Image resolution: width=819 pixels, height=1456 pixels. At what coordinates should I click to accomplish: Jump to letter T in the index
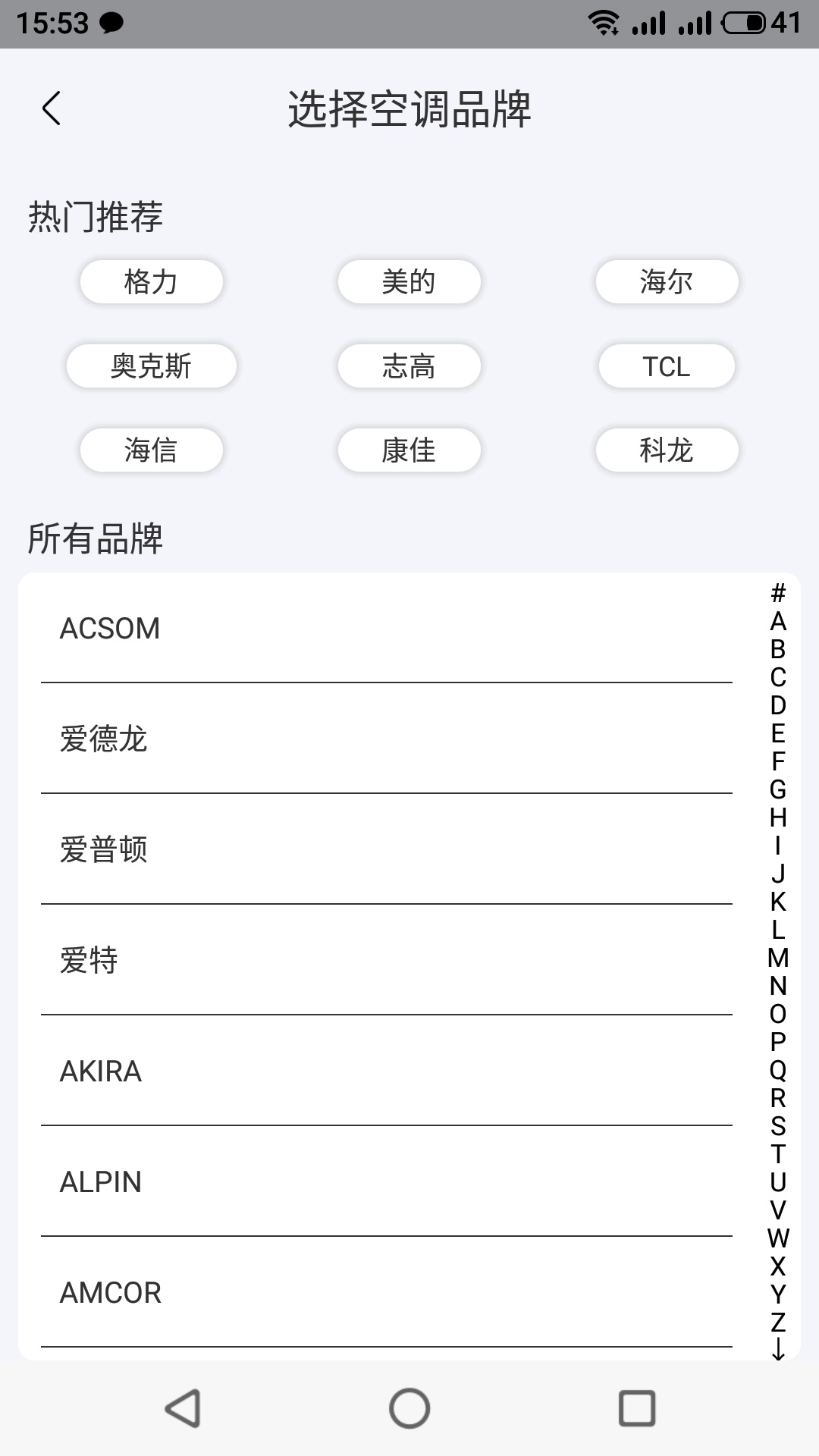[x=778, y=1154]
